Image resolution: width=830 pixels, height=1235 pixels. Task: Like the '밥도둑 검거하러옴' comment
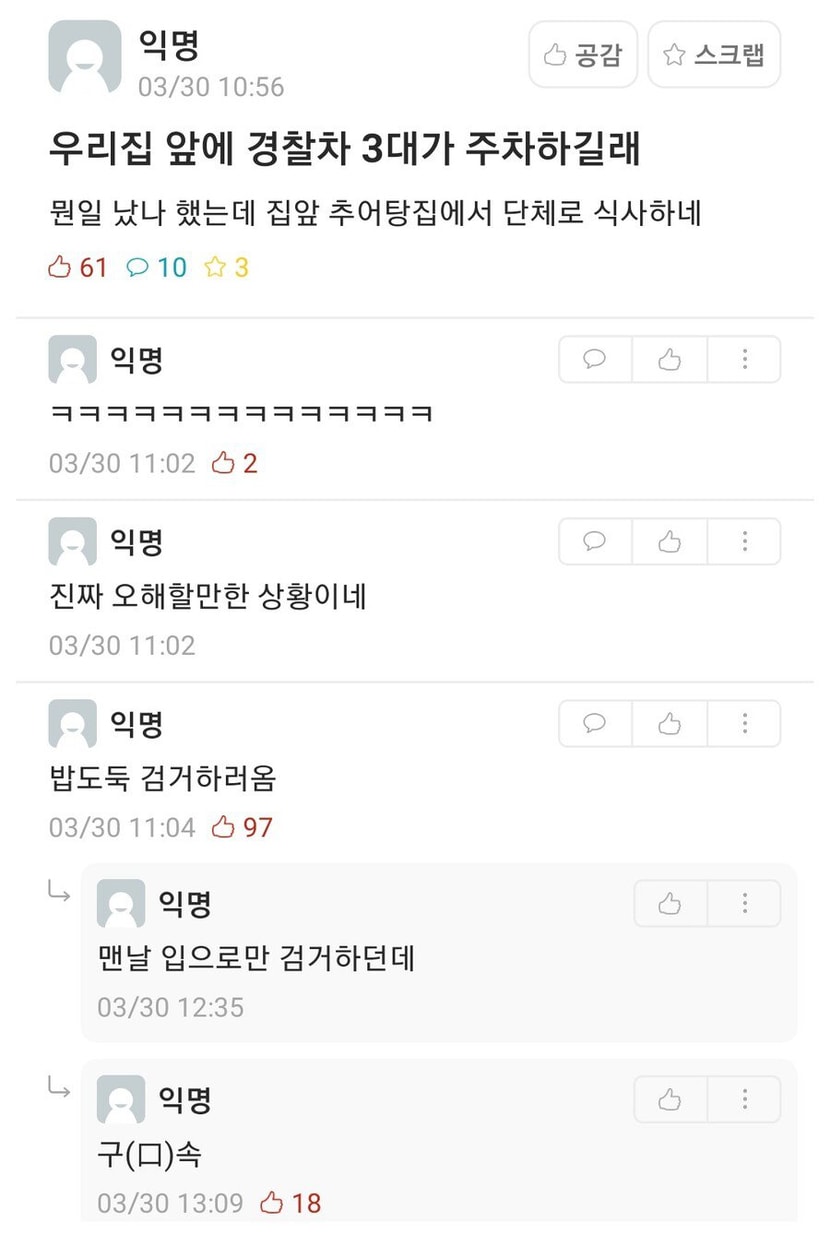pyautogui.click(x=670, y=724)
